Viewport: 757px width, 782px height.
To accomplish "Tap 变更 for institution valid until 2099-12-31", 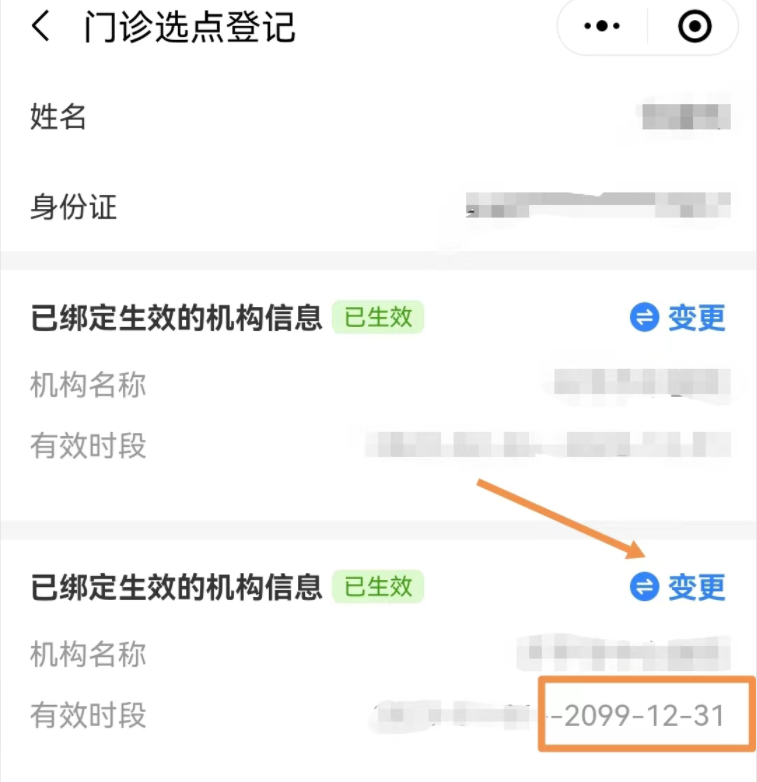I will click(x=679, y=586).
